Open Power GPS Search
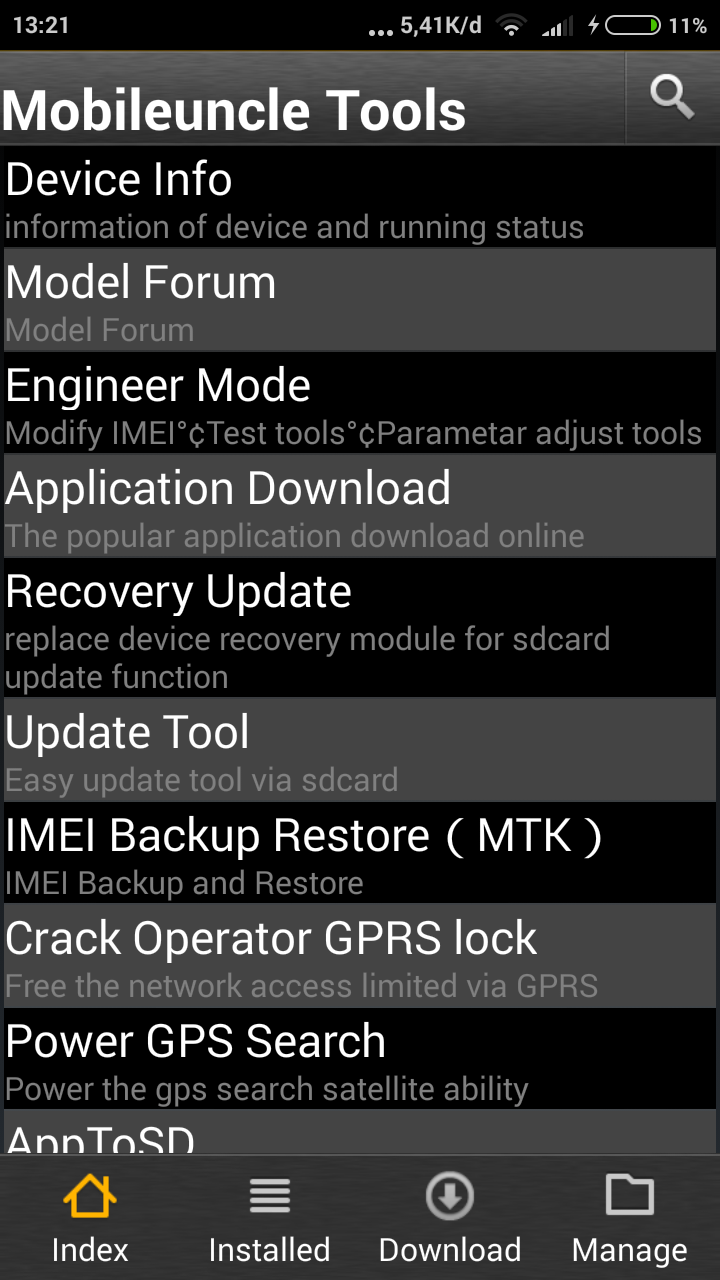This screenshot has height=1280, width=720. pos(360,1060)
